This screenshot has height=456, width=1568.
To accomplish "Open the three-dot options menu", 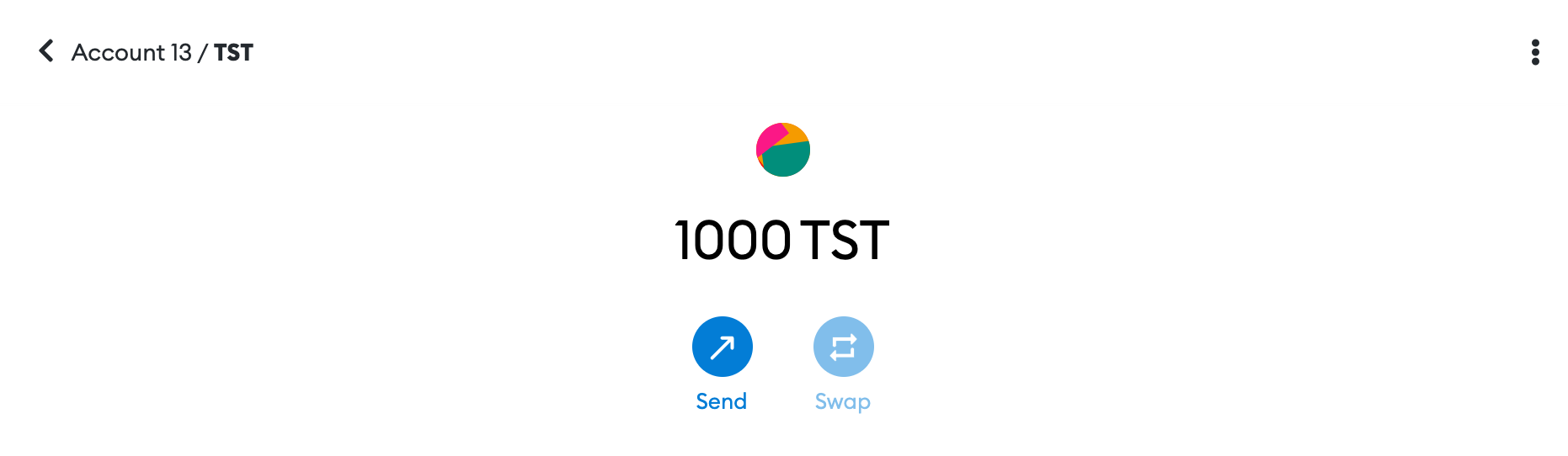I will (x=1535, y=52).
